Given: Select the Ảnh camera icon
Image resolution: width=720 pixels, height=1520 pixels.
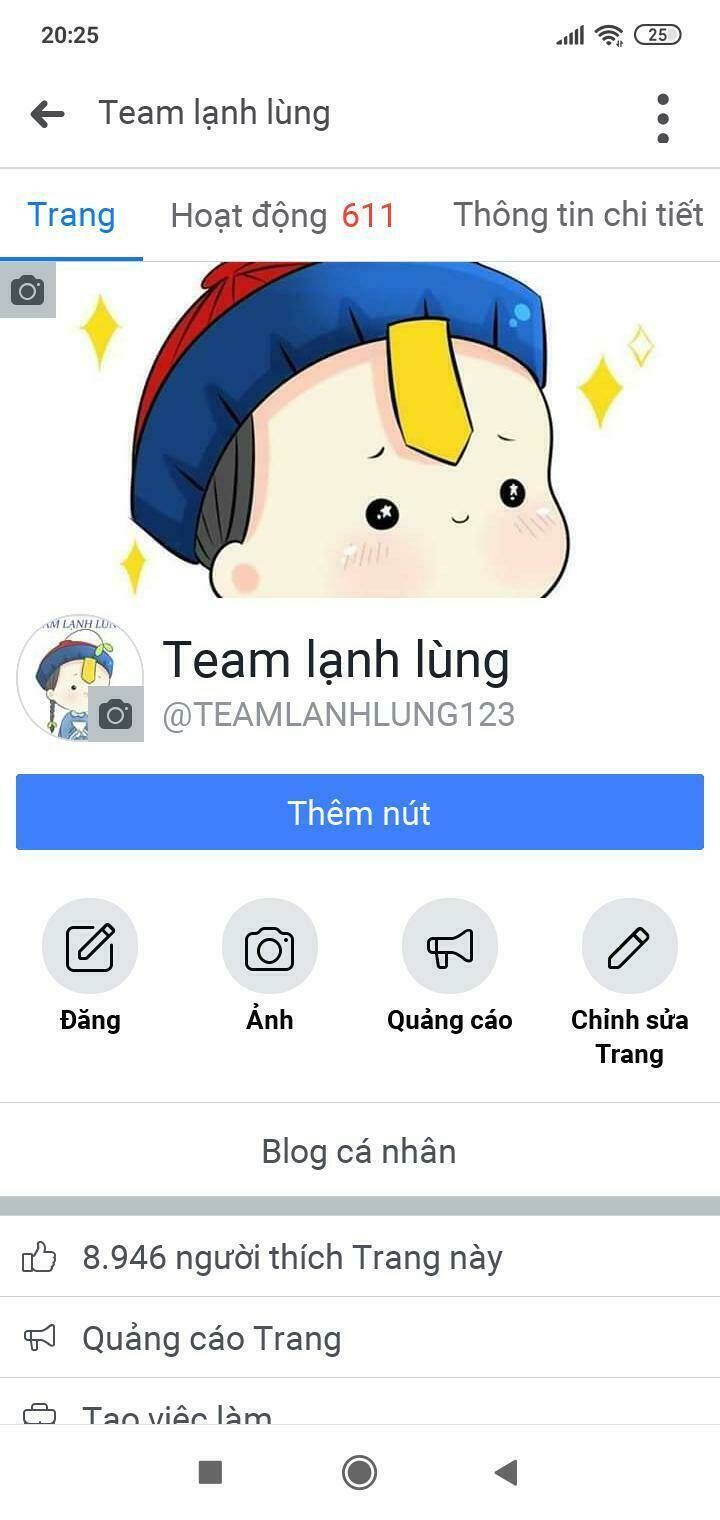Looking at the screenshot, I should click(x=270, y=945).
